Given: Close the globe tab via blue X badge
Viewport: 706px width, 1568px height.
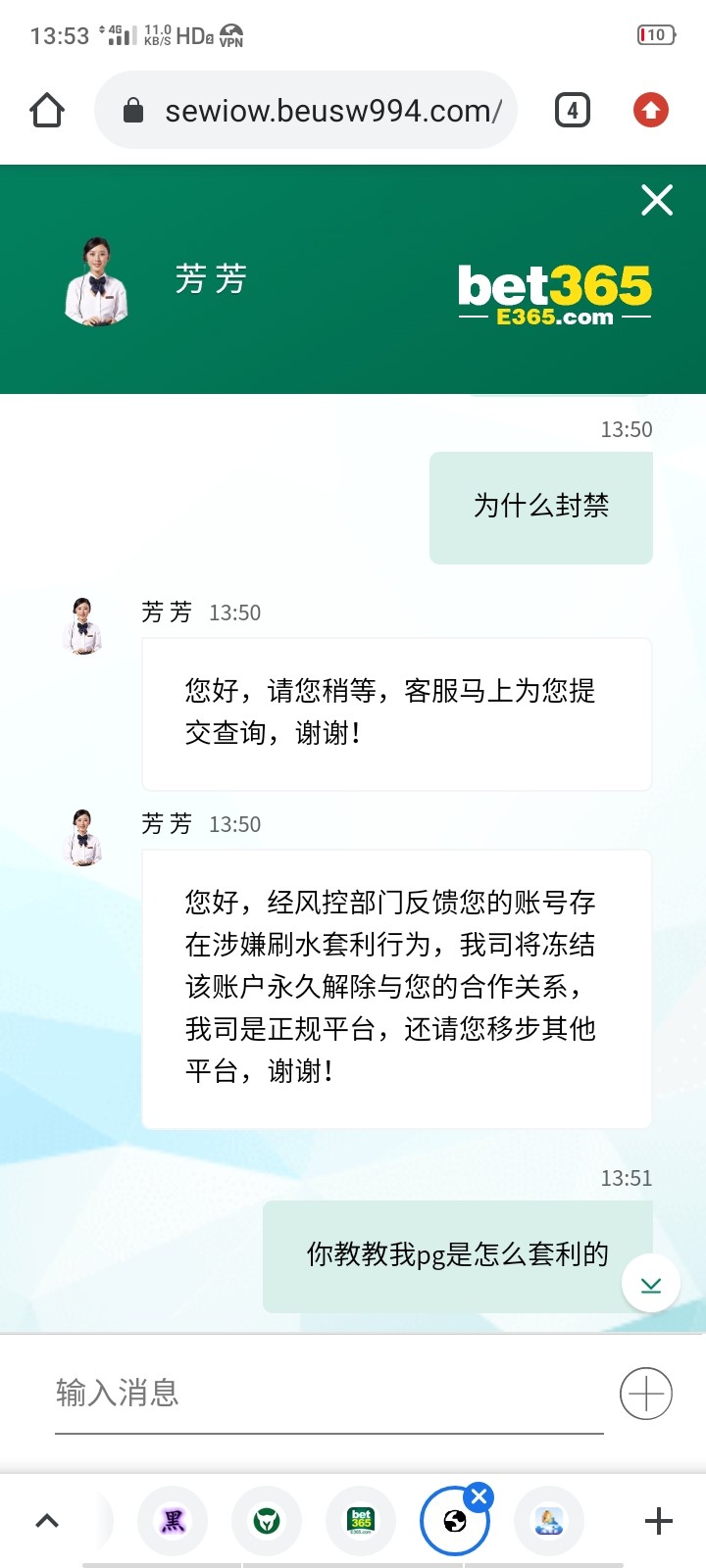Looking at the screenshot, I should point(478,1496).
